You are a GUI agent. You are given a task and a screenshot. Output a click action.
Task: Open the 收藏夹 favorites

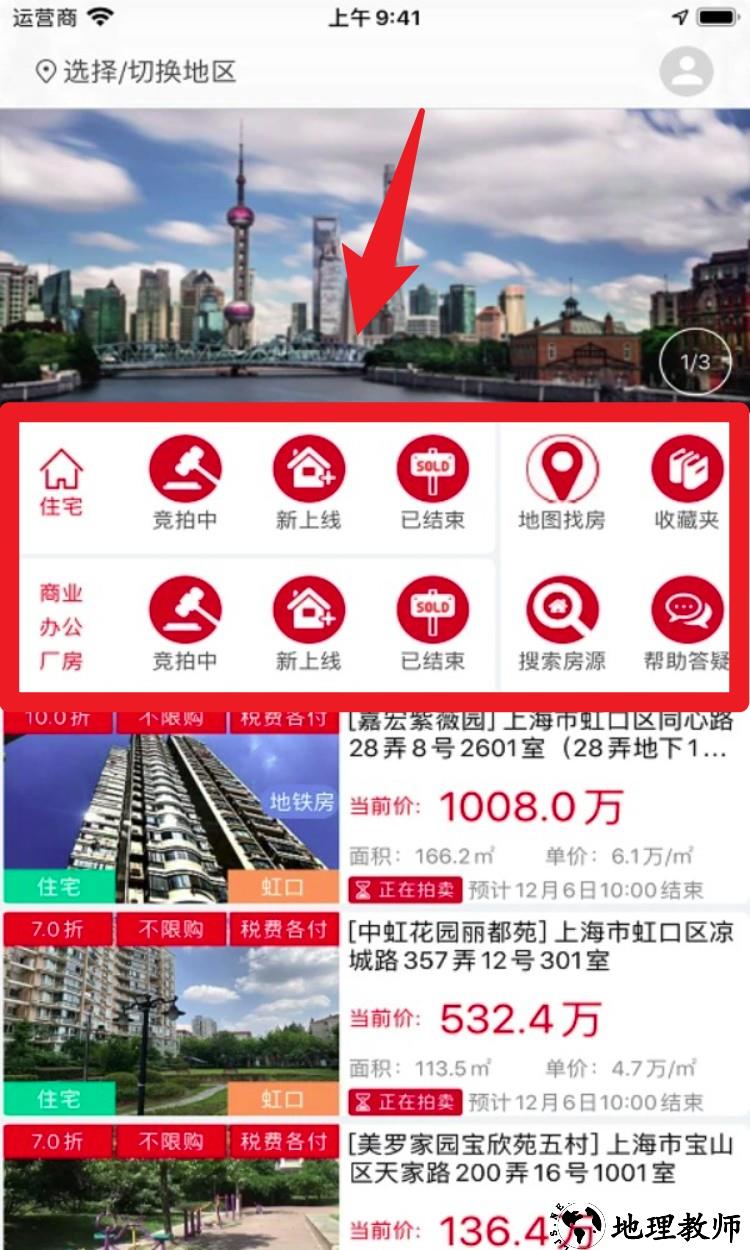point(687,484)
